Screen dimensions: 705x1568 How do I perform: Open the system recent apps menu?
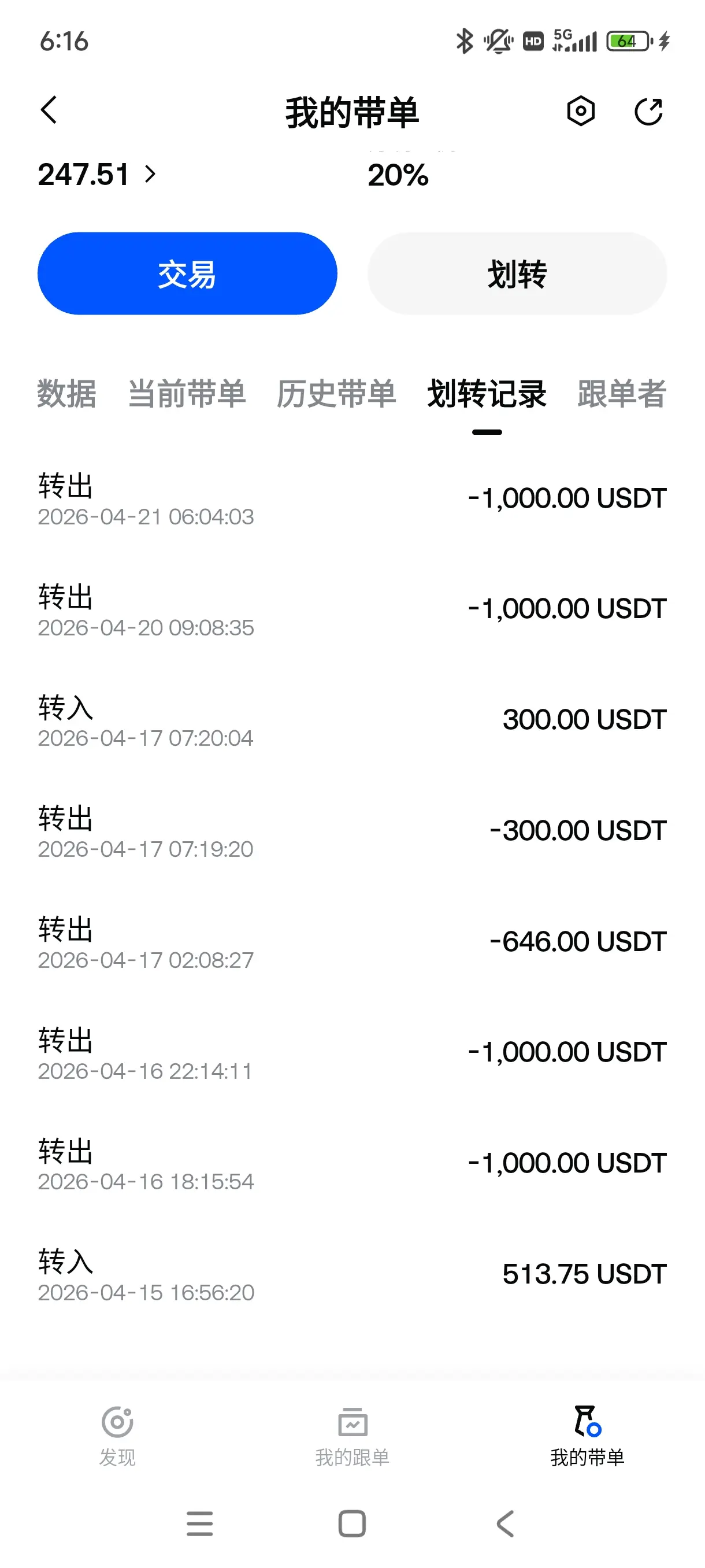tap(199, 1523)
